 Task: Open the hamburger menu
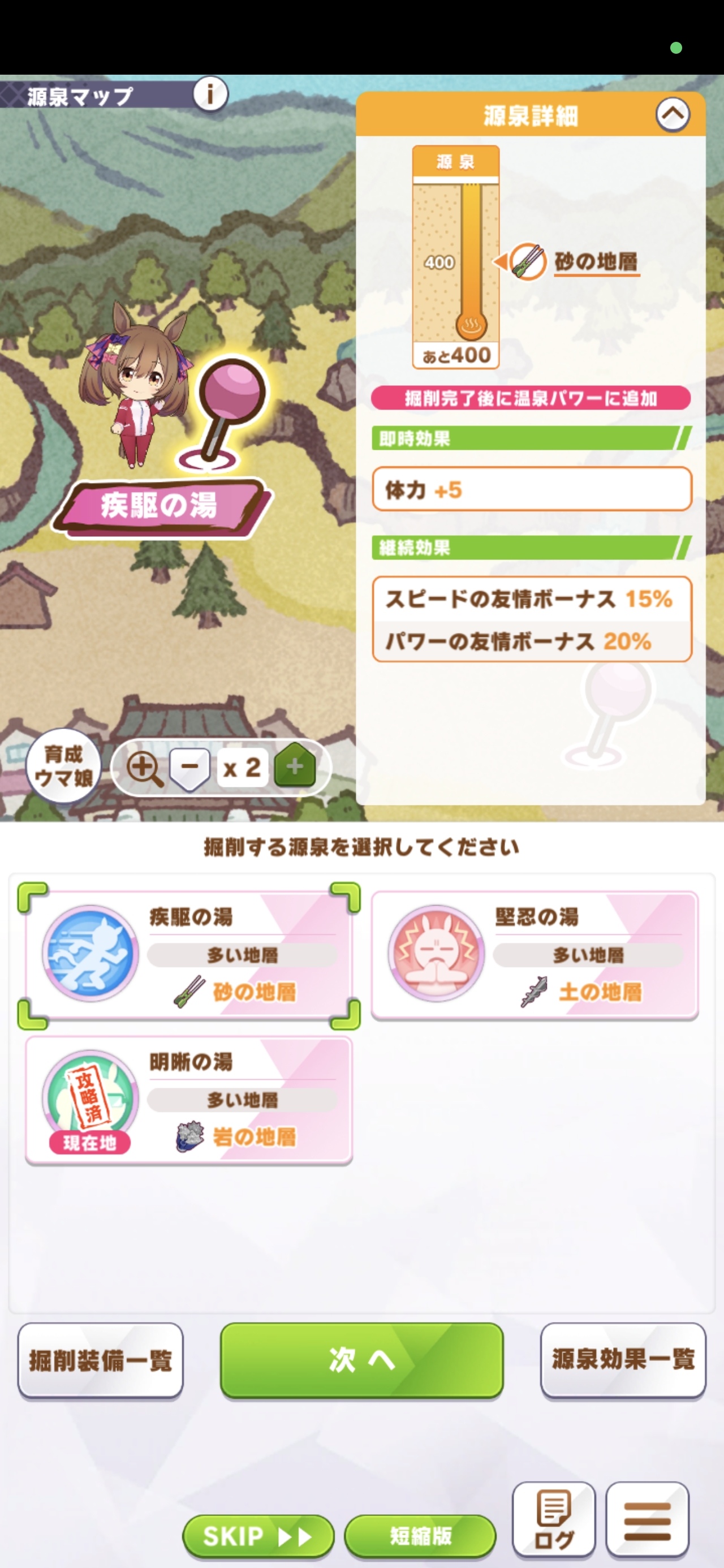pos(647,1519)
